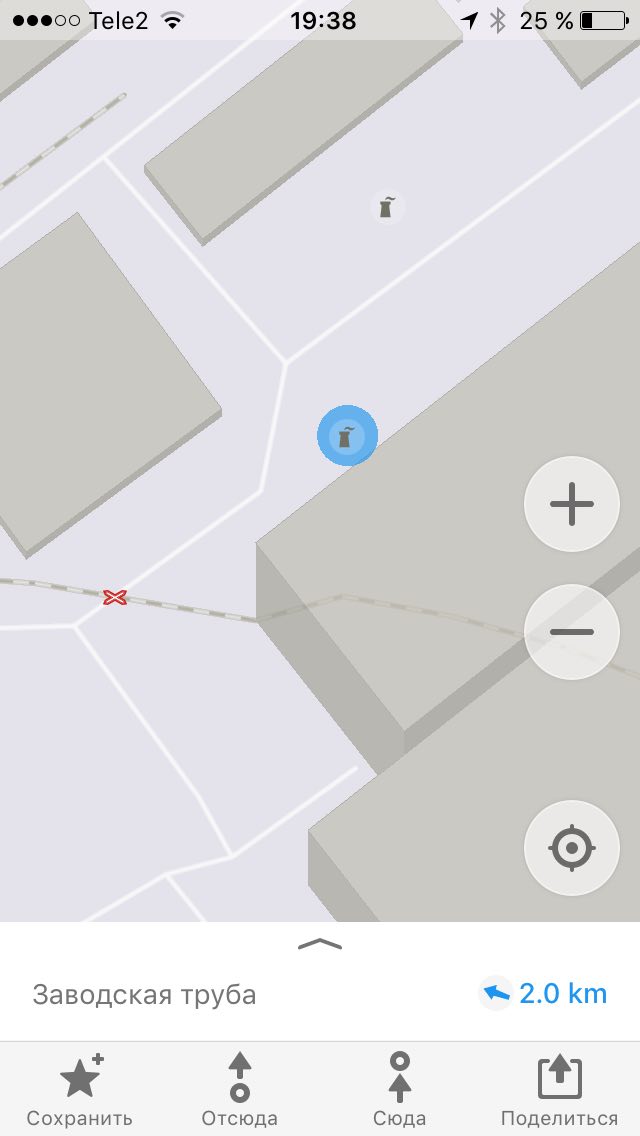640x1136 pixels.
Task: Set route destination with Сюда
Action: (400, 1090)
